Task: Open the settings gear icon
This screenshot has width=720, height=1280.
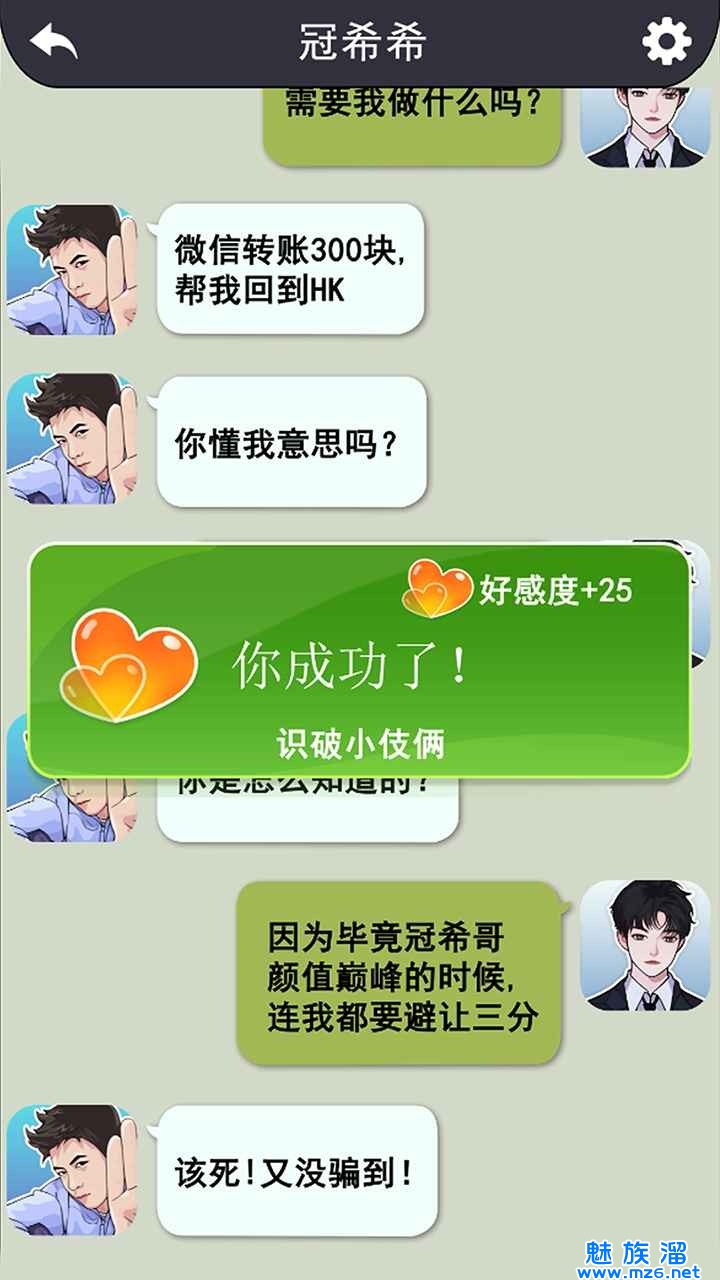Action: [666, 42]
